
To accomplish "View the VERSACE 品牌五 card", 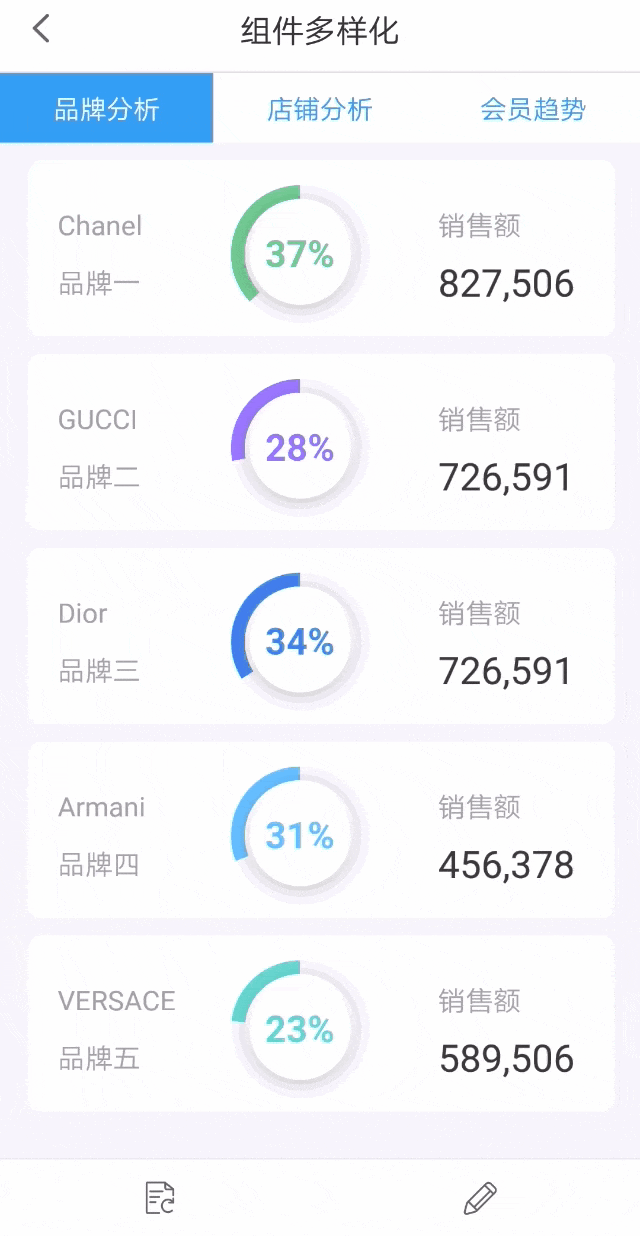I will pos(320,1024).
